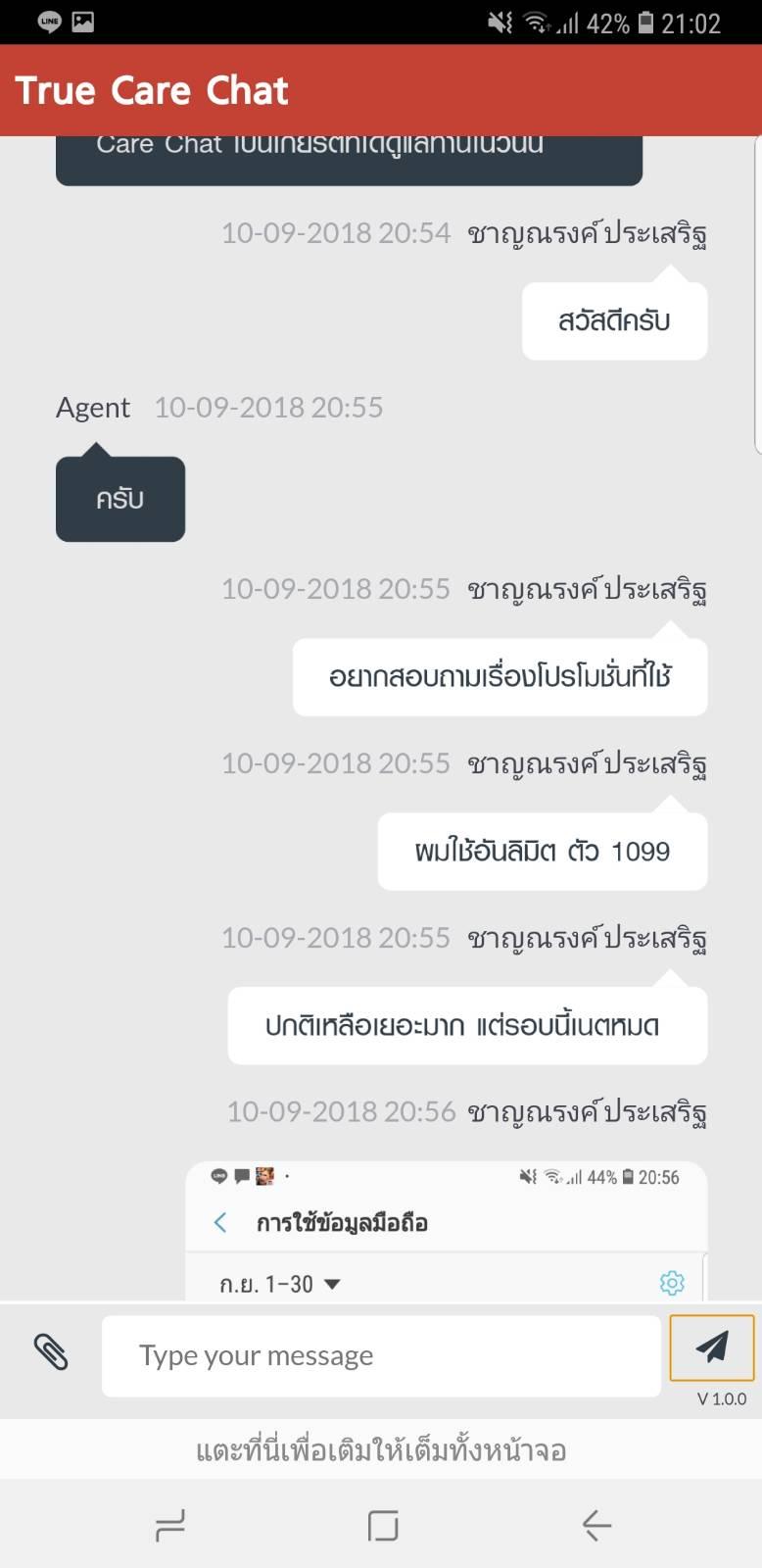Viewport: 762px width, 1568px height.
Task: Open the attached mobile data usage screenshot
Action: tap(447, 1231)
